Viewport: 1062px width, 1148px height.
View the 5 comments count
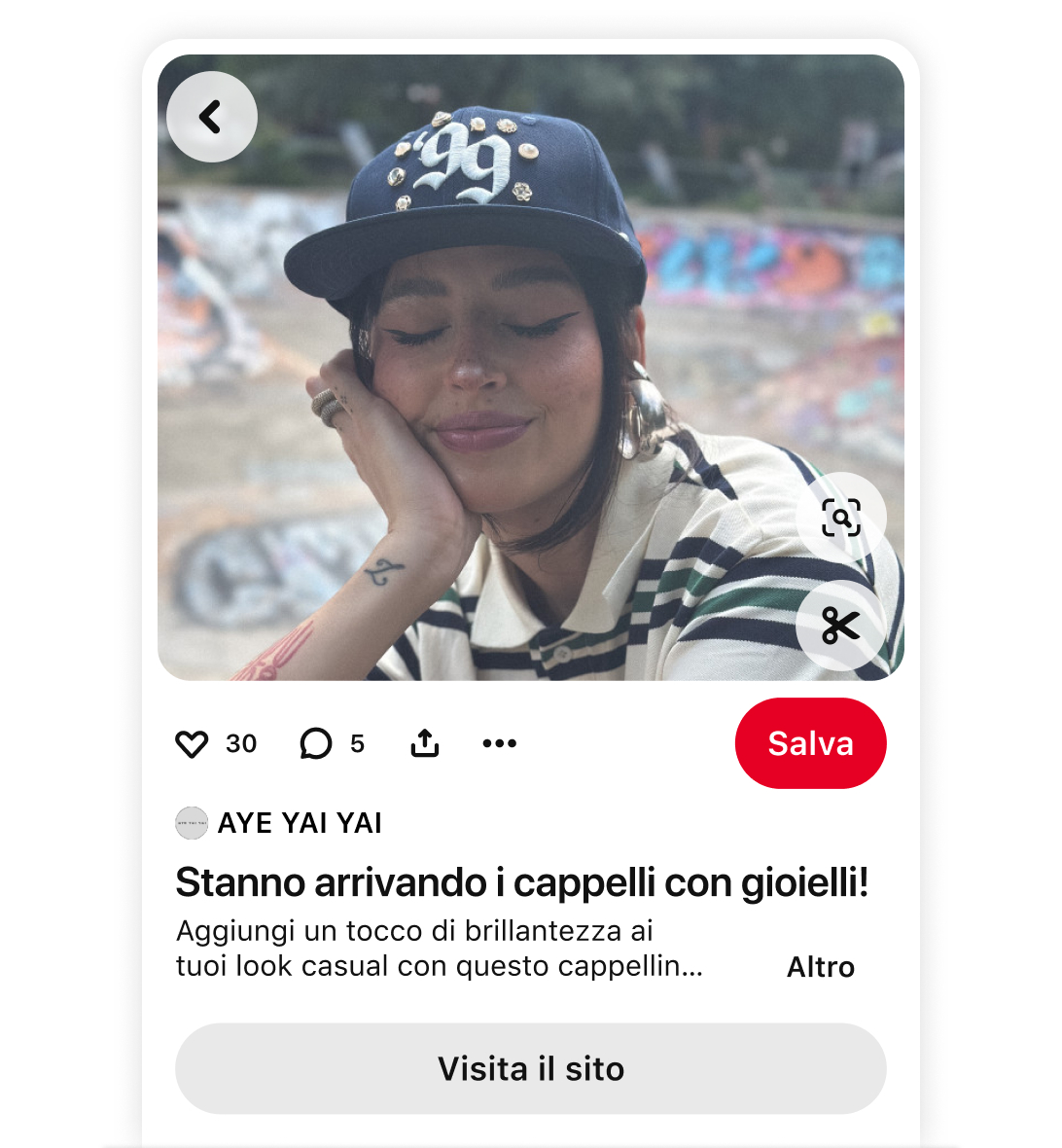click(x=359, y=743)
